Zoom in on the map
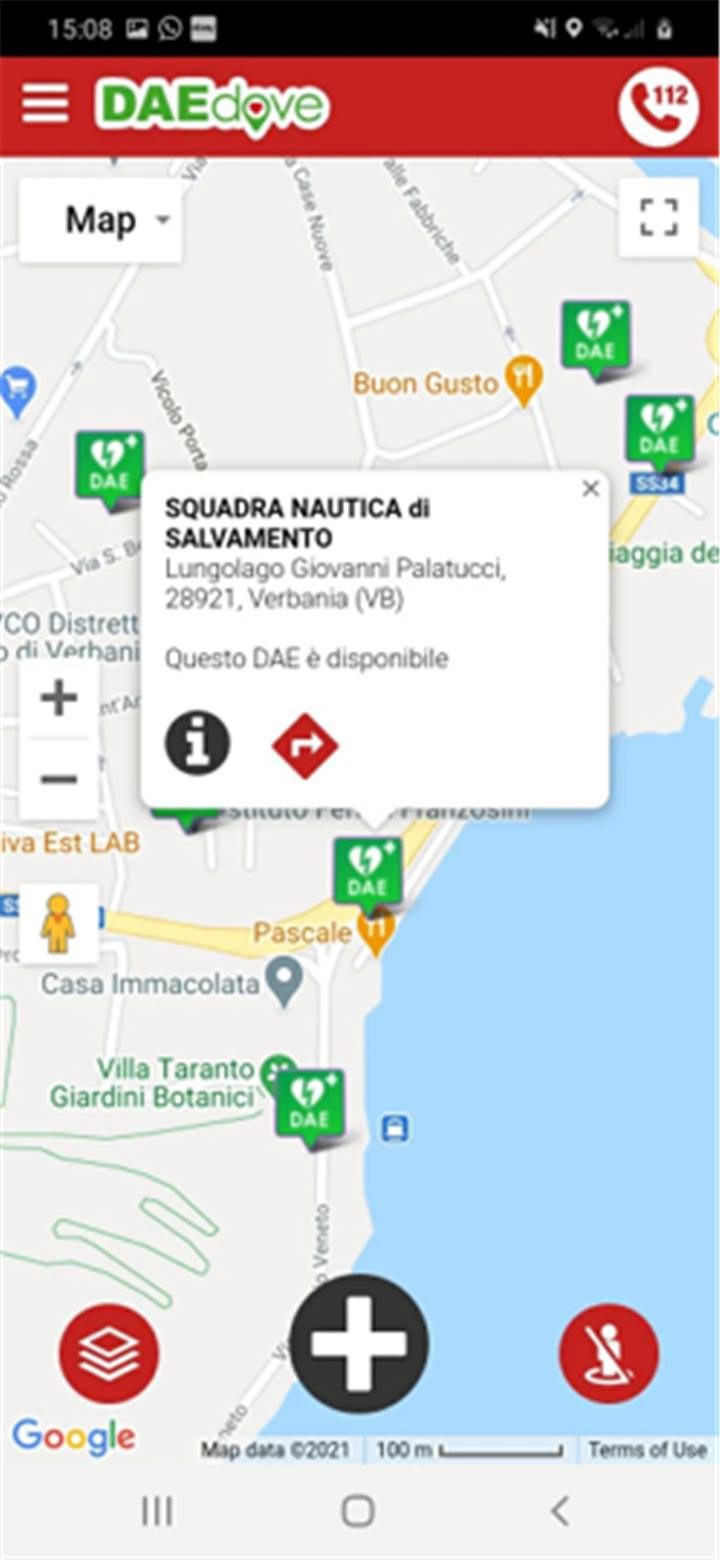Viewport: 720px width, 1561px height. pyautogui.click(x=59, y=698)
